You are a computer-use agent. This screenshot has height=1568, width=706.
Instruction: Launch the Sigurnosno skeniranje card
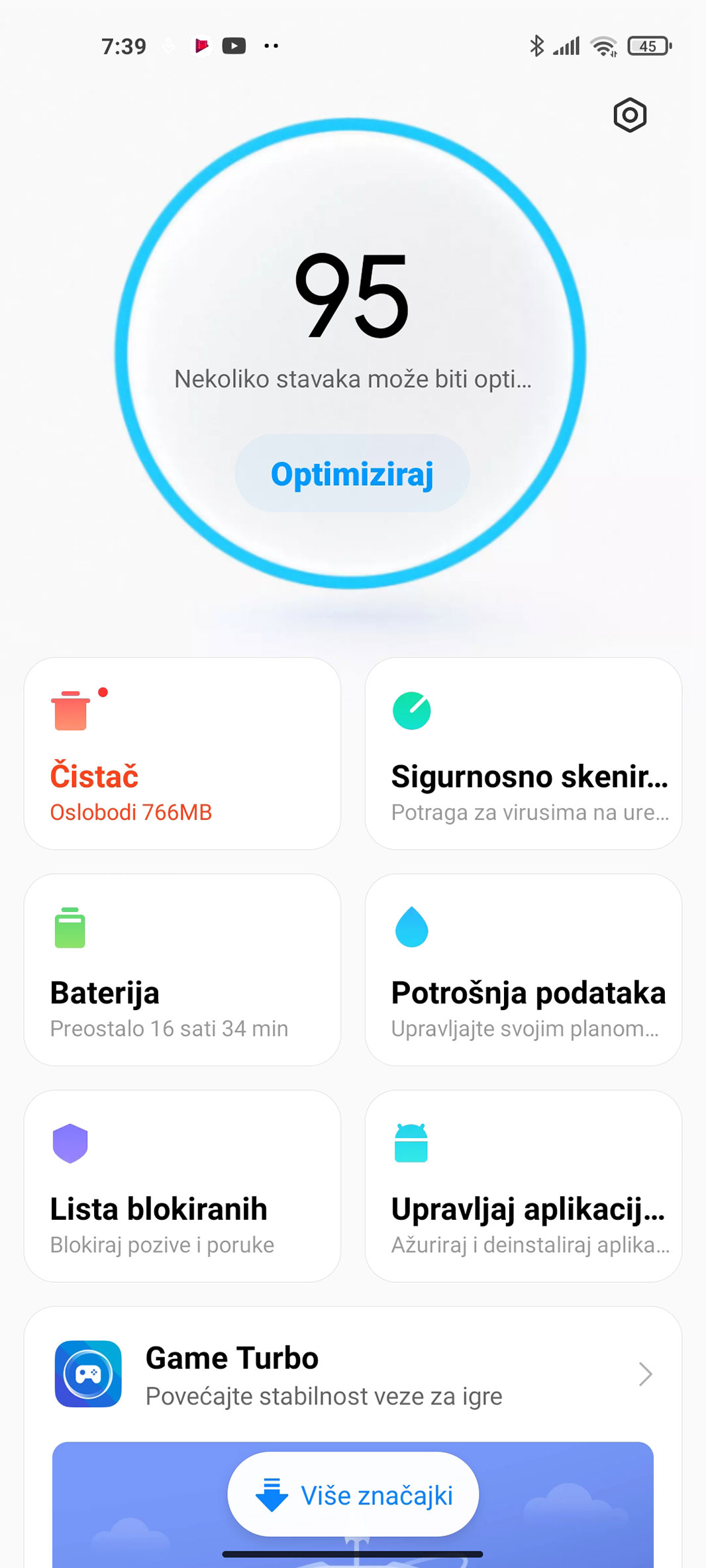coord(523,753)
